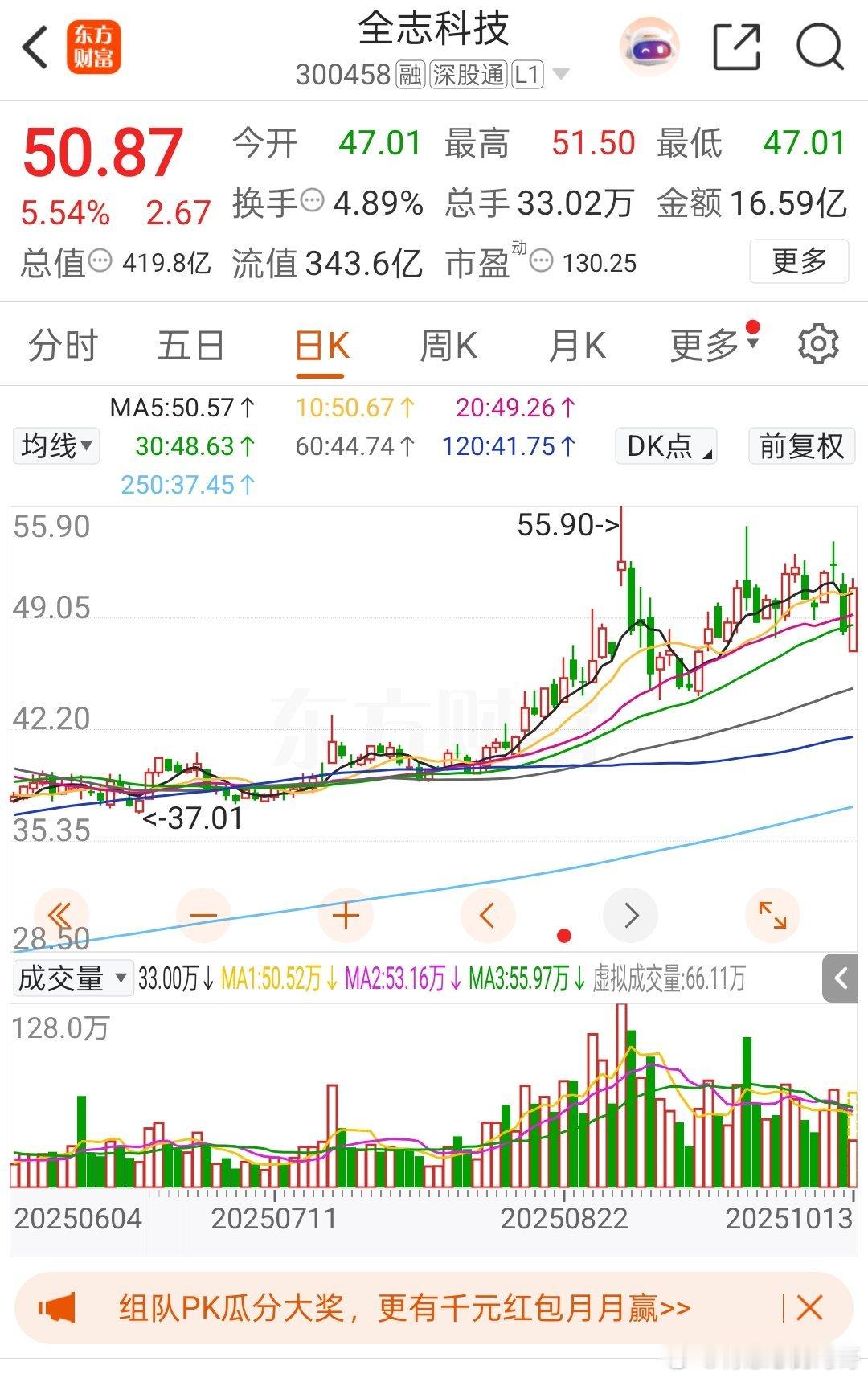Viewport: 868px width, 1378px height.
Task: Zoom out the K-line chart with minus
Action: pos(203,916)
